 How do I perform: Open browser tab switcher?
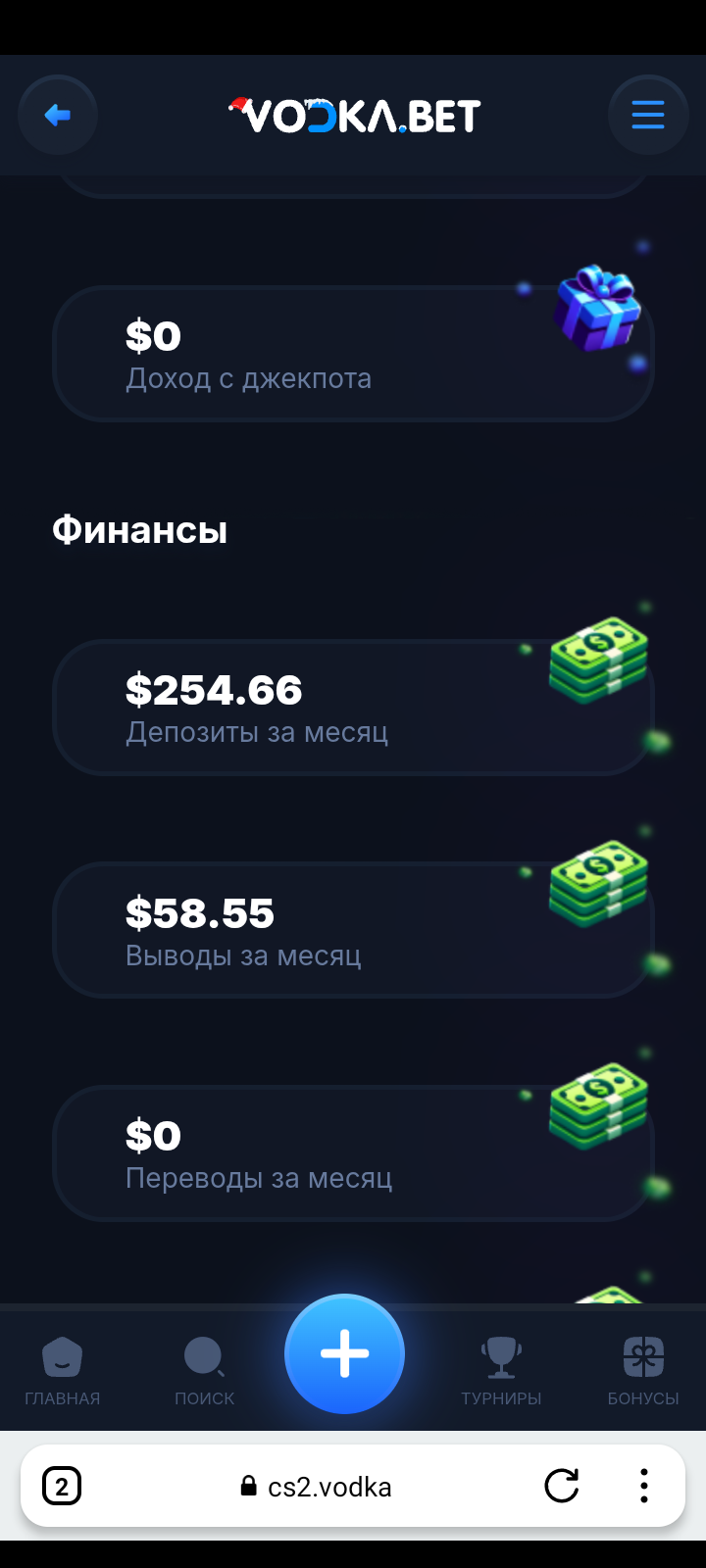coord(62,1487)
